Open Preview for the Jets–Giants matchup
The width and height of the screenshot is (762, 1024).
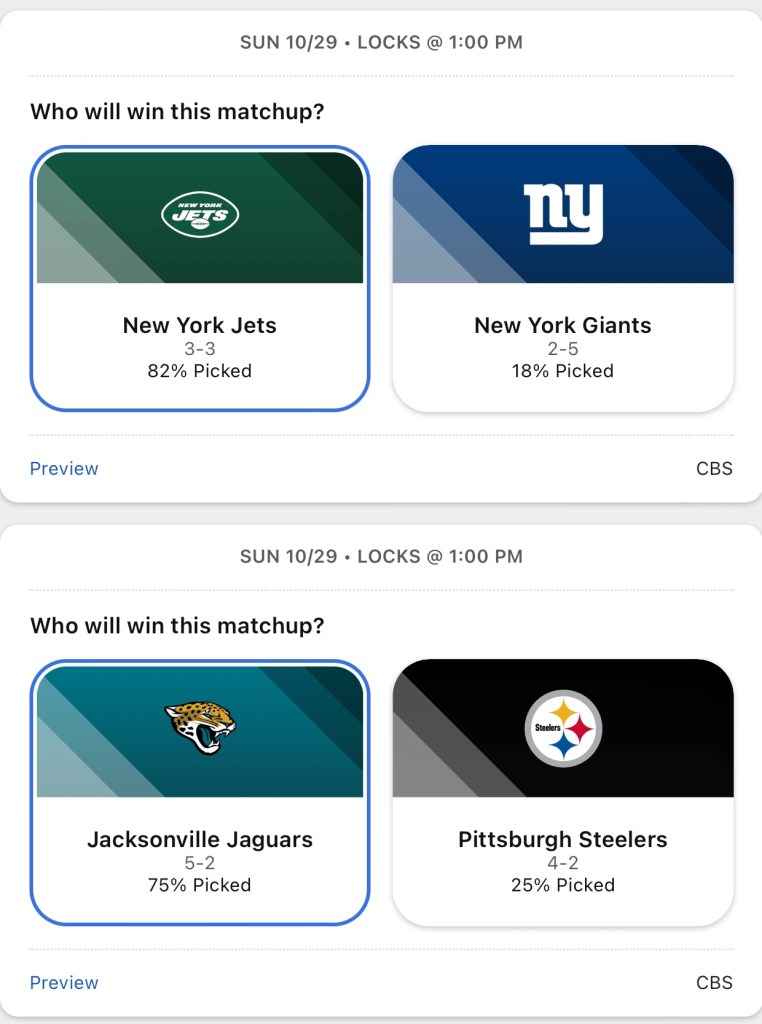point(64,469)
